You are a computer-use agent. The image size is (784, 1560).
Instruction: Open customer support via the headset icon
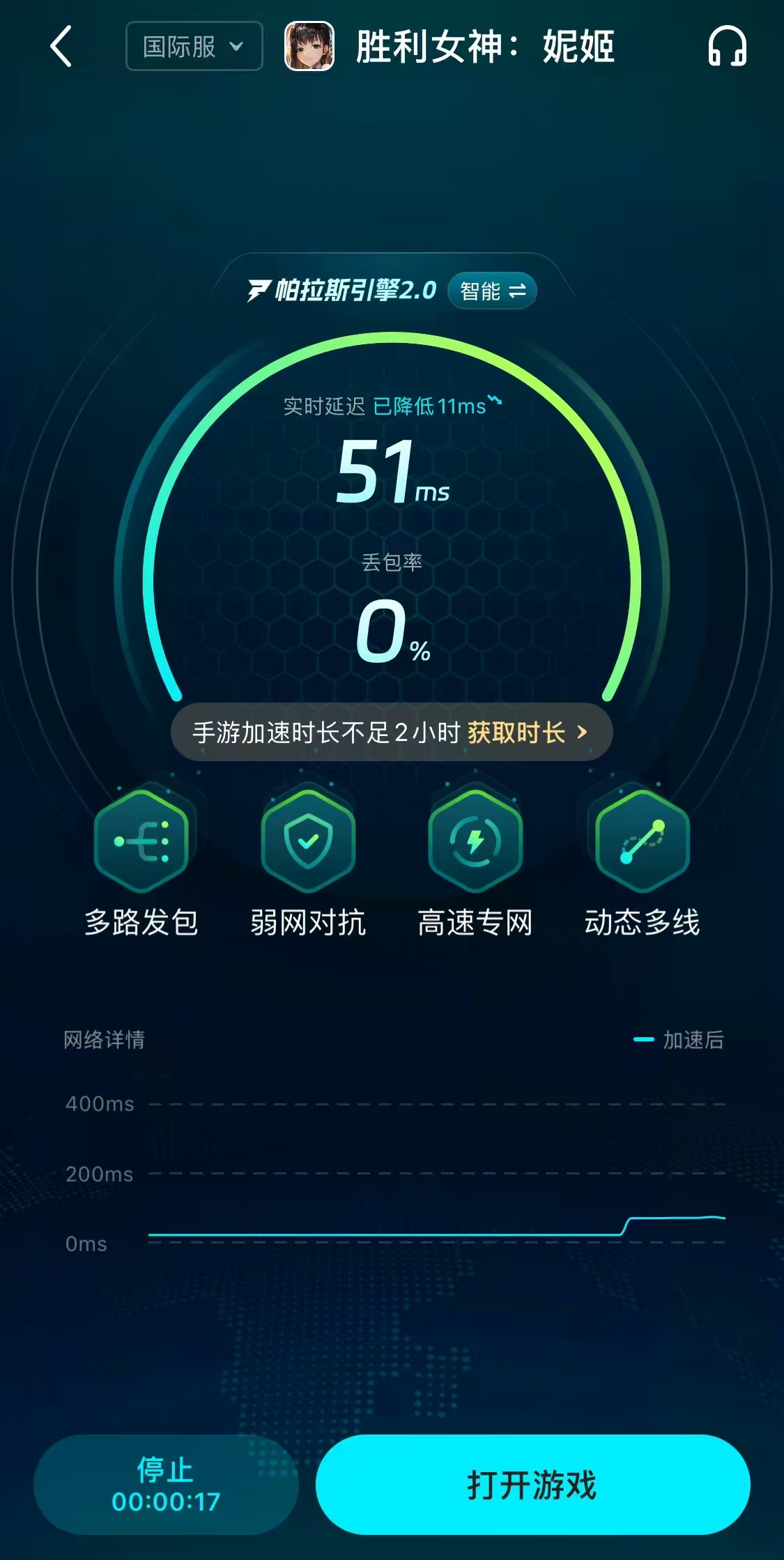click(x=727, y=47)
